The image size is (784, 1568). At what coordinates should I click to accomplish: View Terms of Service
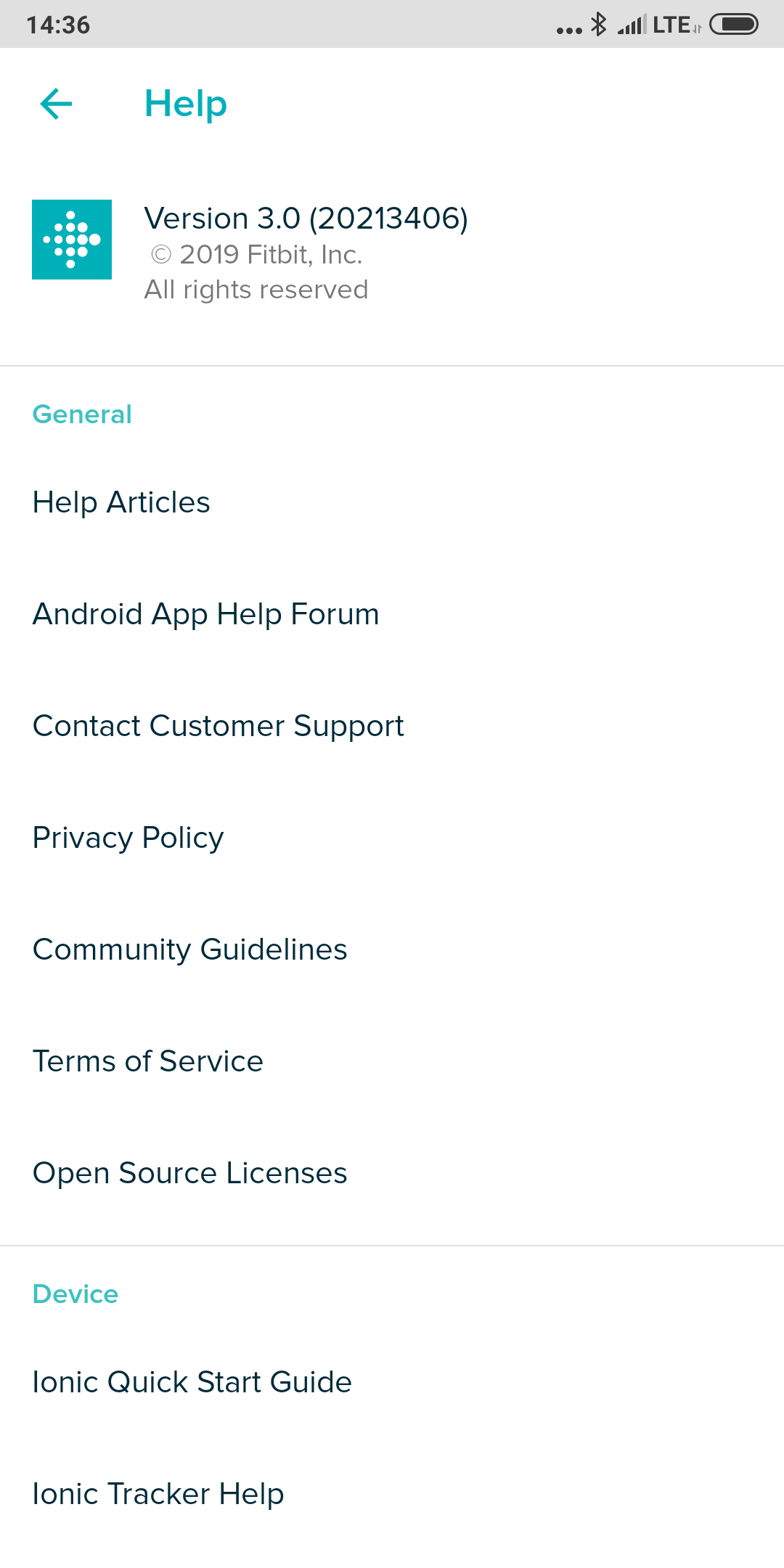148,1061
